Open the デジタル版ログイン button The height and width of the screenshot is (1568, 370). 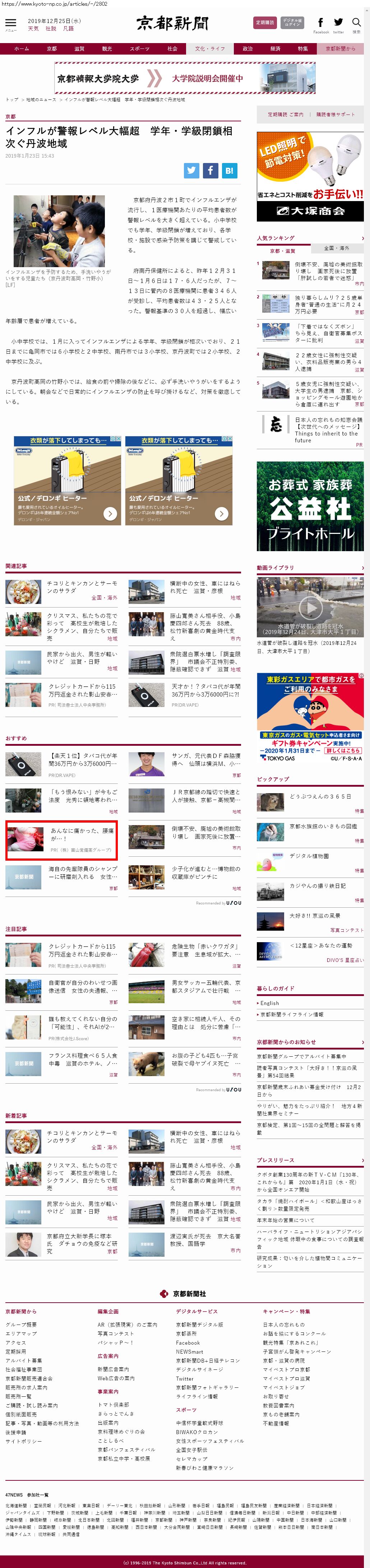(x=292, y=23)
